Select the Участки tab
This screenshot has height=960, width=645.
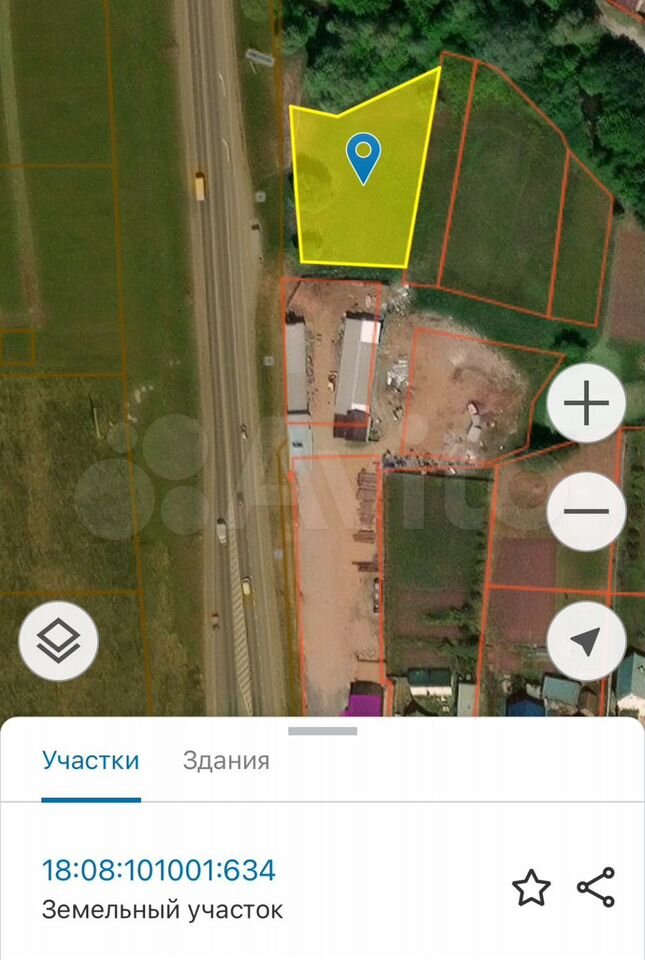[90, 760]
